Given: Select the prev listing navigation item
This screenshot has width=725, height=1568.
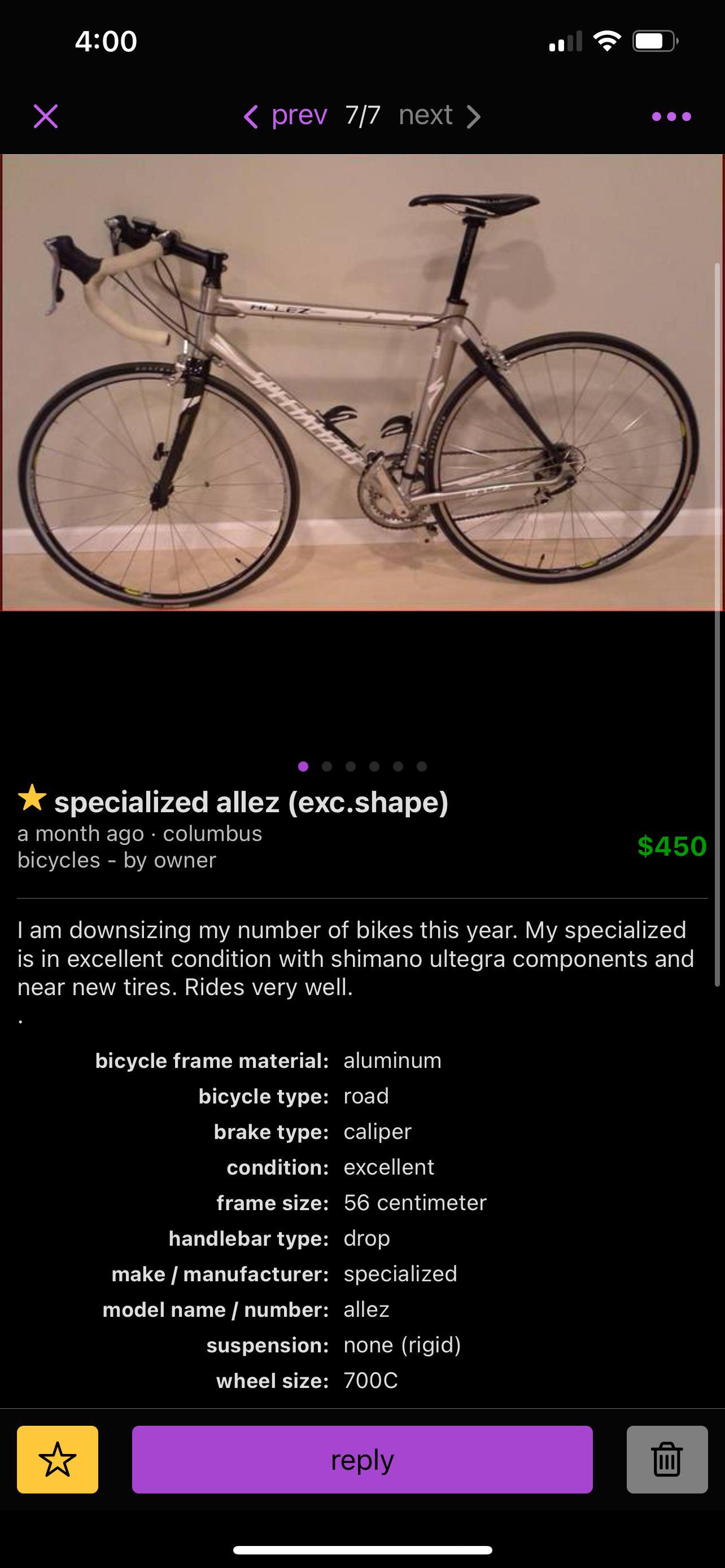Looking at the screenshot, I should (x=298, y=116).
